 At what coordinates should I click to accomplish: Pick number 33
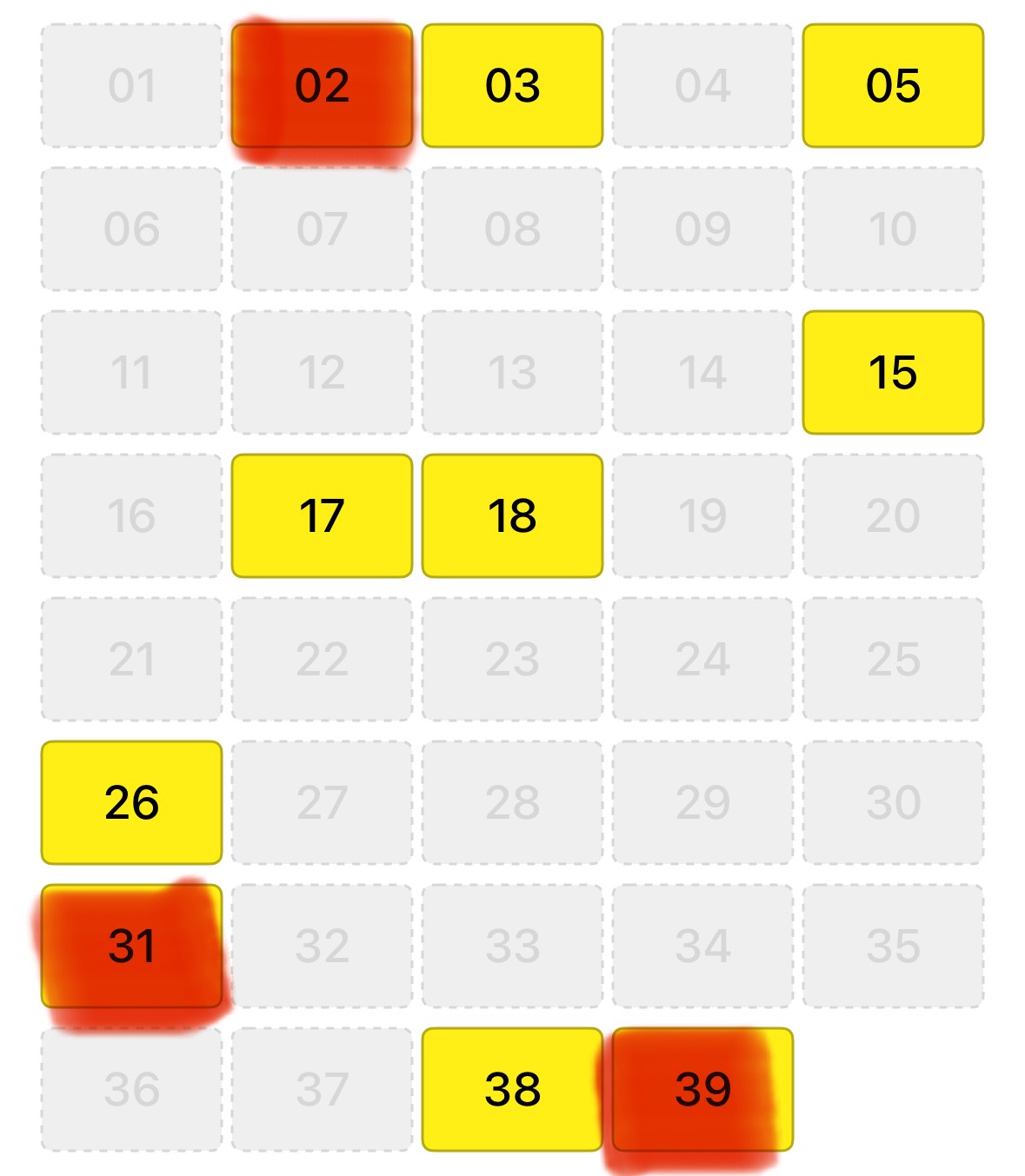(512, 946)
